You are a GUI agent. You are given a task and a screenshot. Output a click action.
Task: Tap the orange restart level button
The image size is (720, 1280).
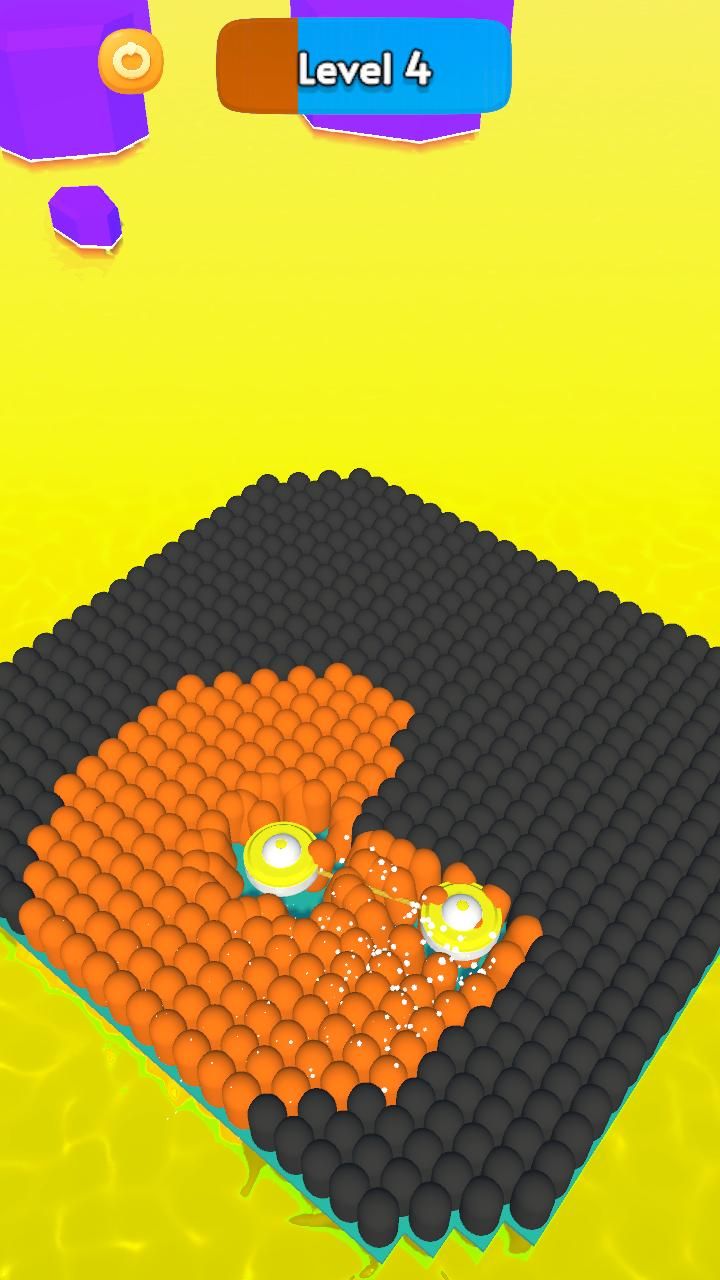130,62
